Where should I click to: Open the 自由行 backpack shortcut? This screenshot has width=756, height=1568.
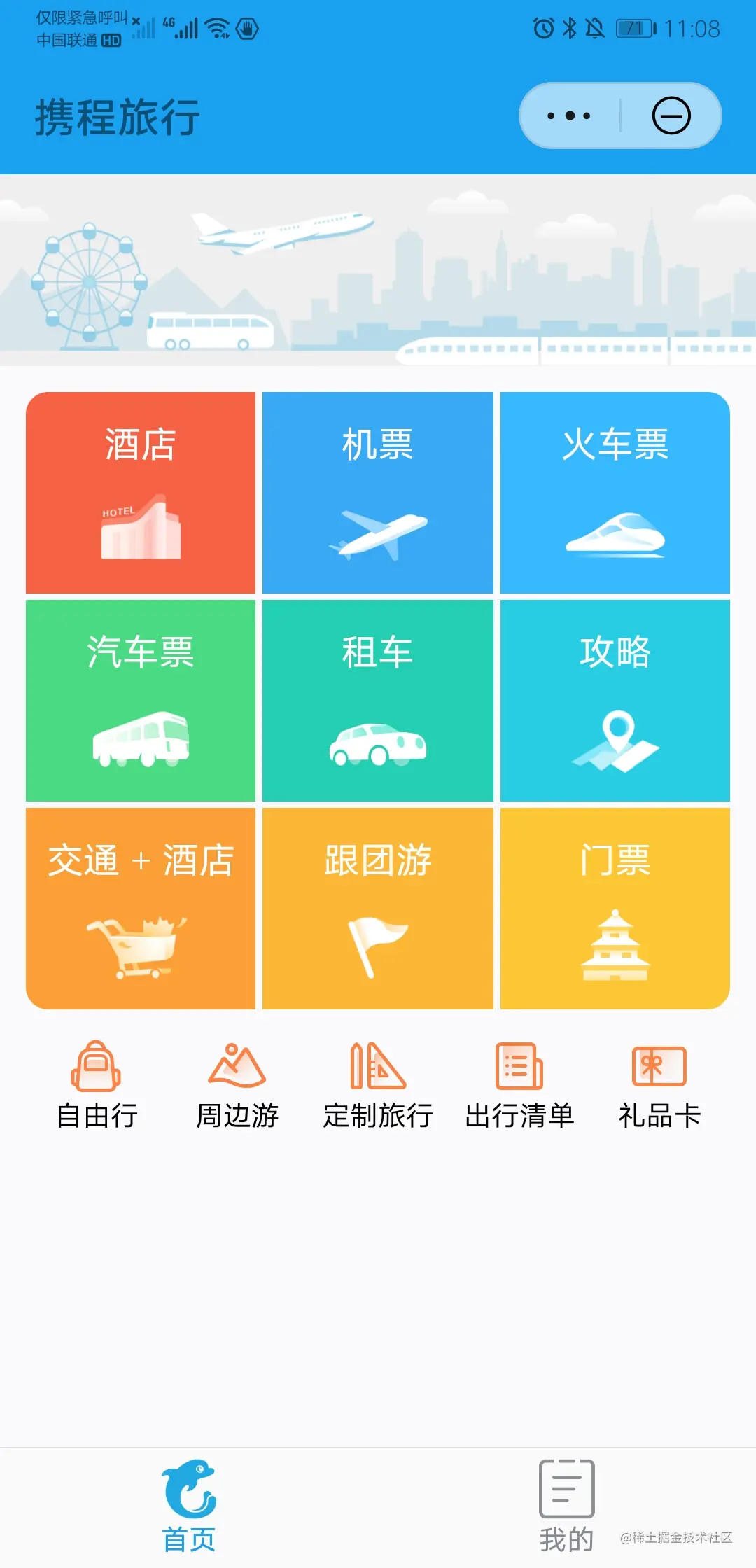(97, 1085)
